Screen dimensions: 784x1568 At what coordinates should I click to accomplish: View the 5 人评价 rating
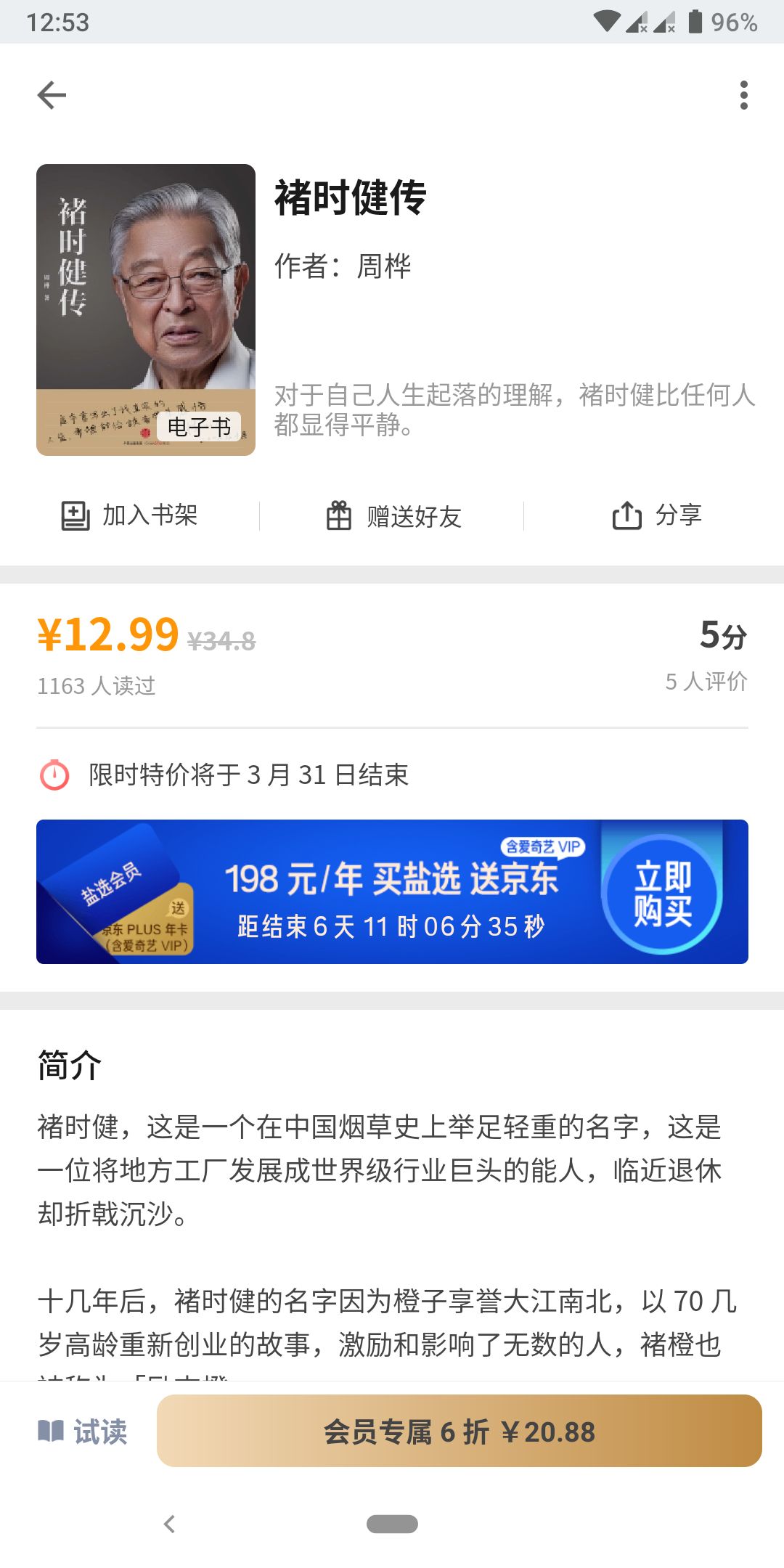pos(706,682)
